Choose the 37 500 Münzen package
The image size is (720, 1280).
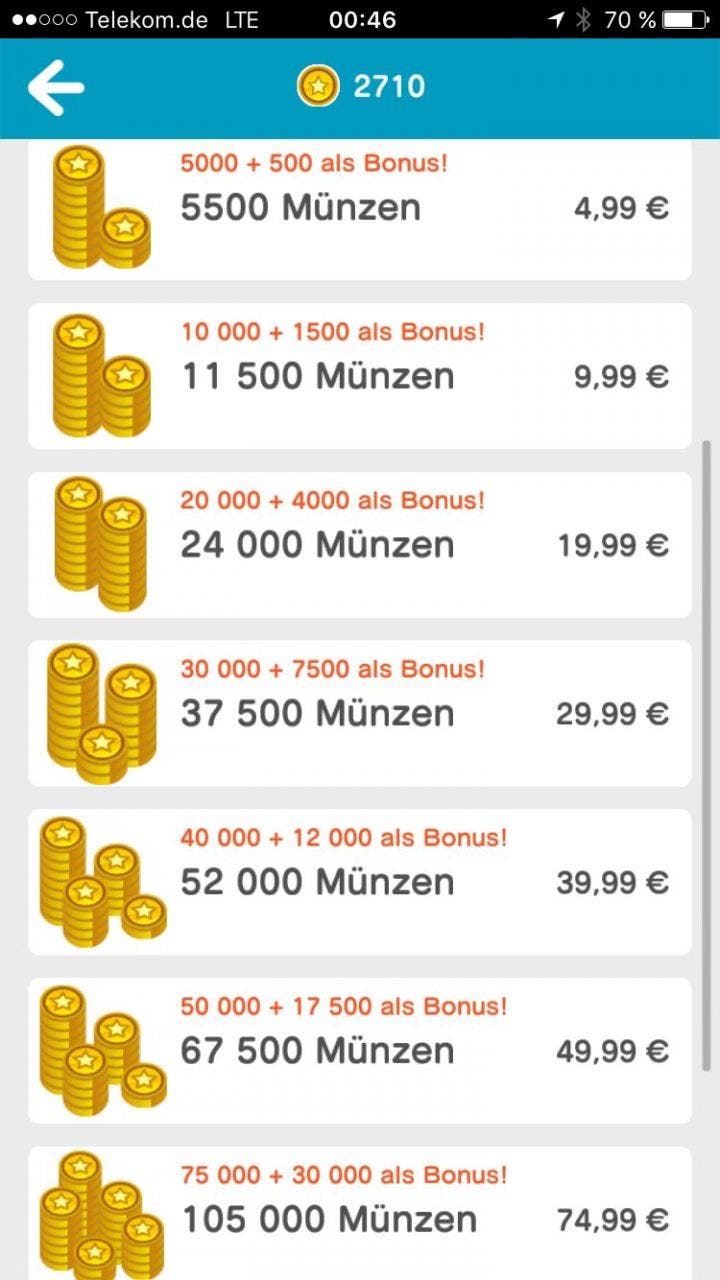tap(360, 713)
